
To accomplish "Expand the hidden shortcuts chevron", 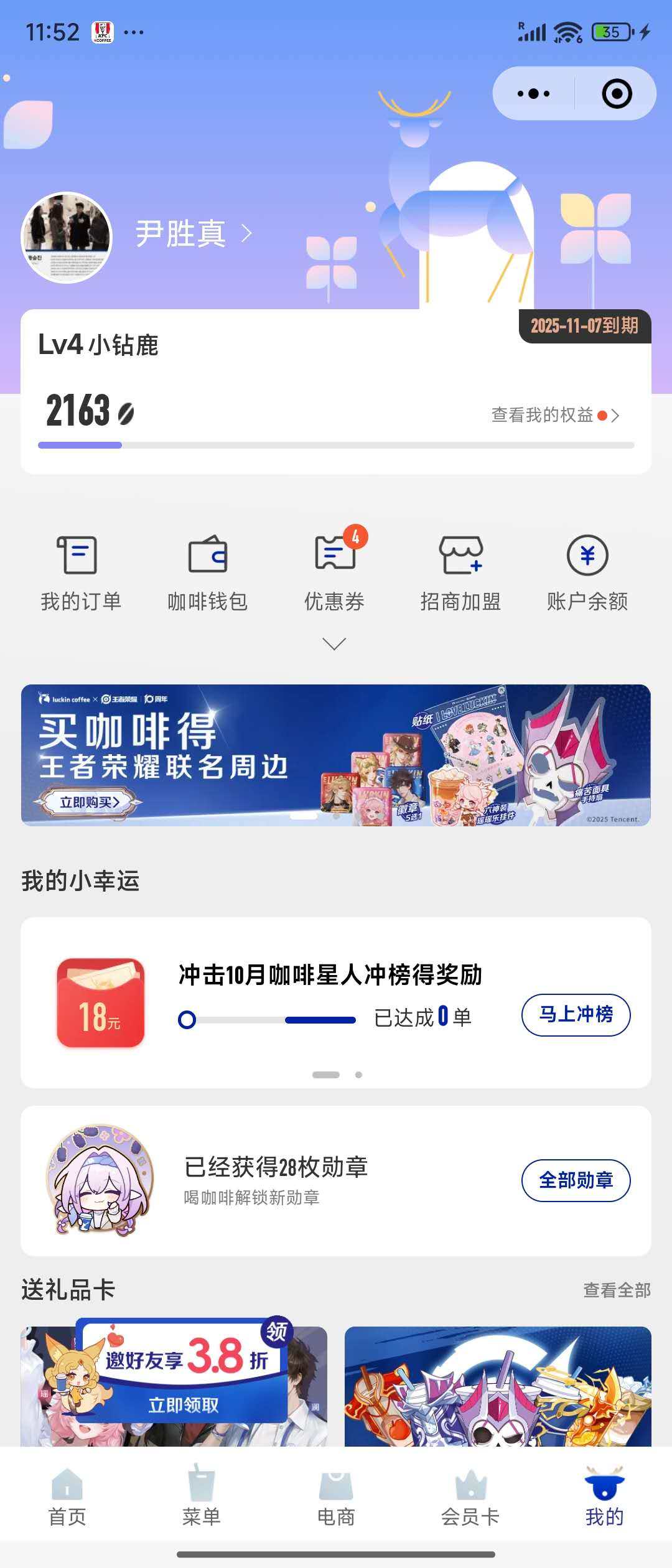I will [335, 643].
